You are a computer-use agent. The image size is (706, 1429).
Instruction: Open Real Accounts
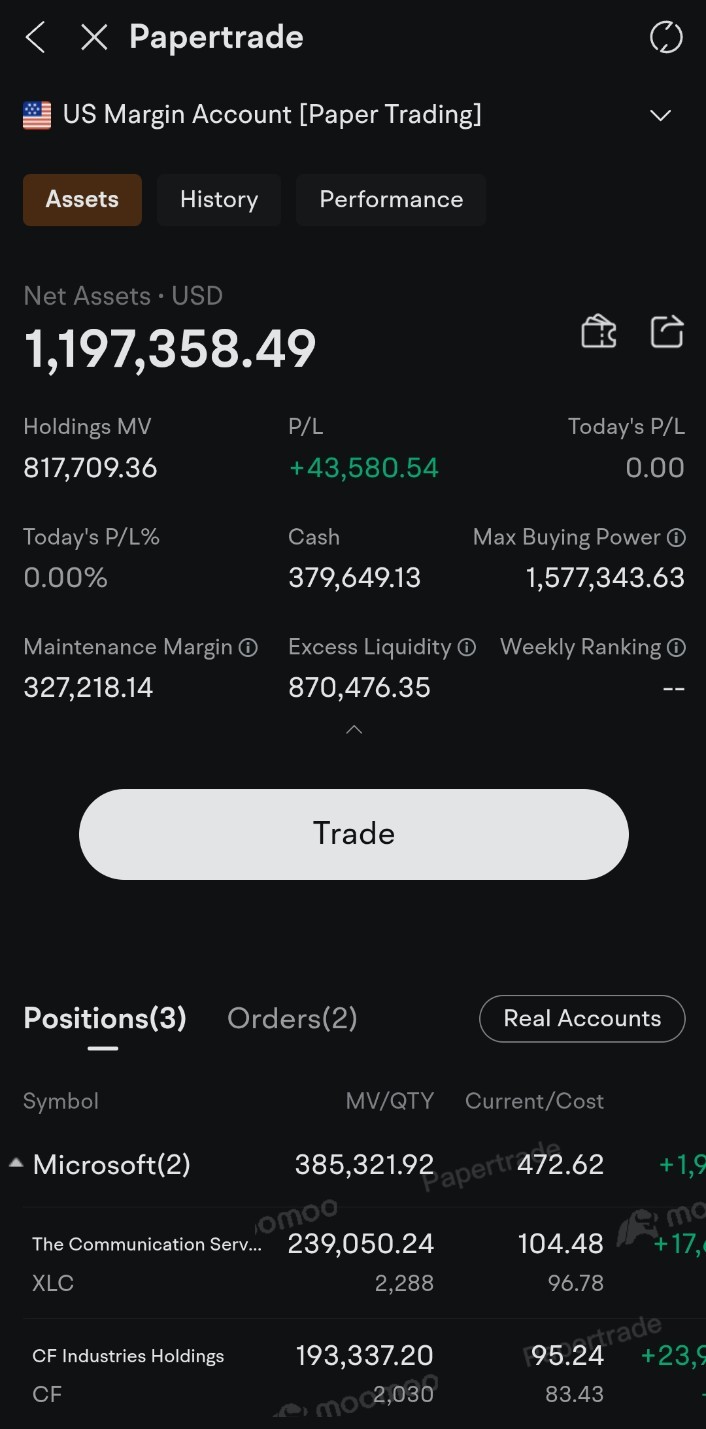pos(582,1018)
